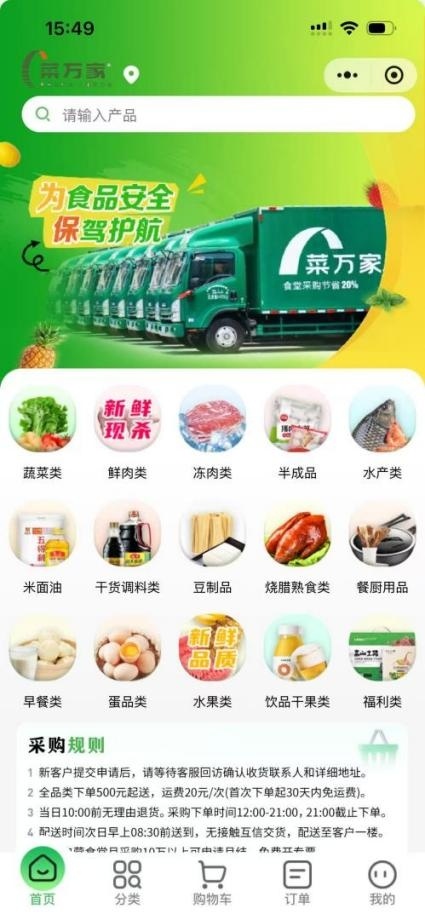View the 蛋品类 category
This screenshot has height=920, width=425.
tap(127, 662)
